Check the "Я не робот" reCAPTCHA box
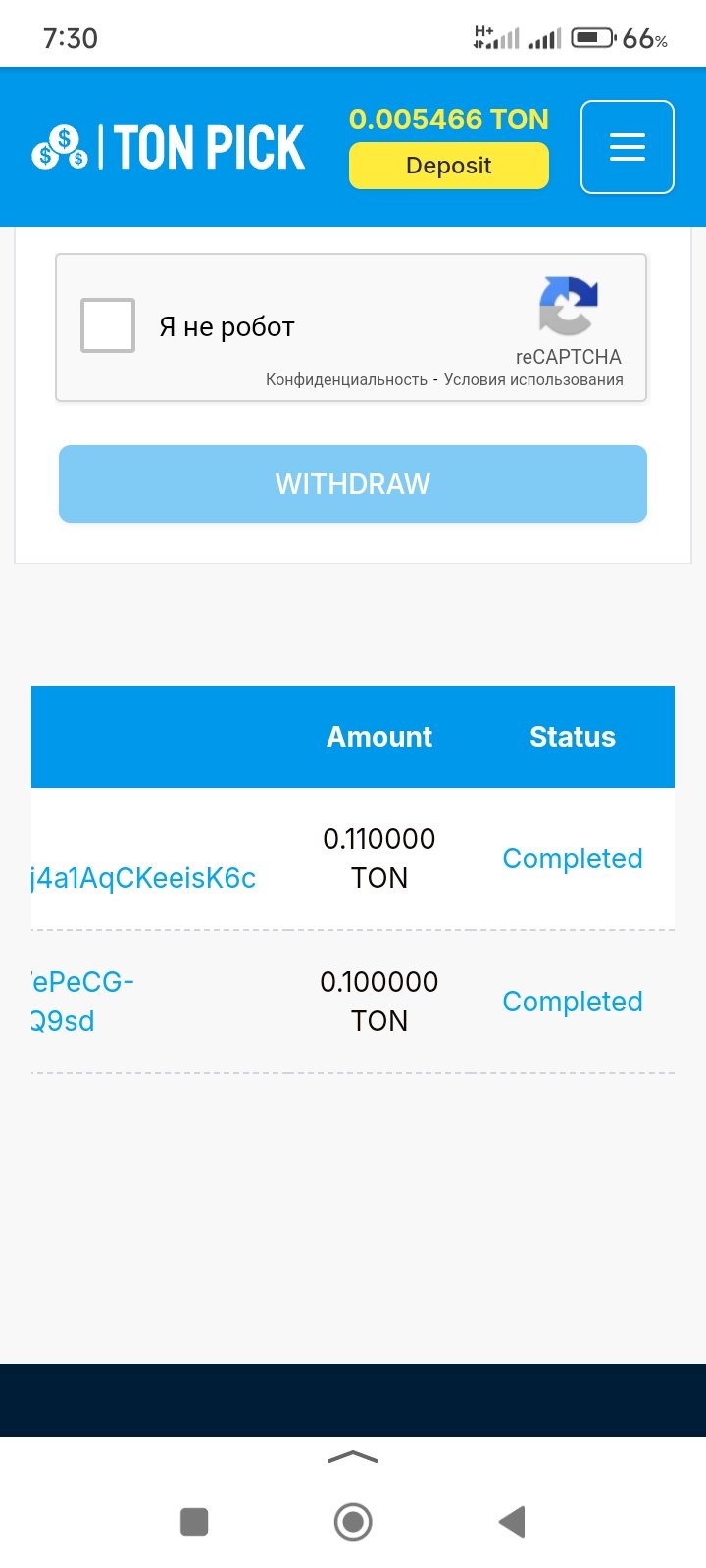Image resolution: width=706 pixels, height=1568 pixels. click(x=108, y=325)
